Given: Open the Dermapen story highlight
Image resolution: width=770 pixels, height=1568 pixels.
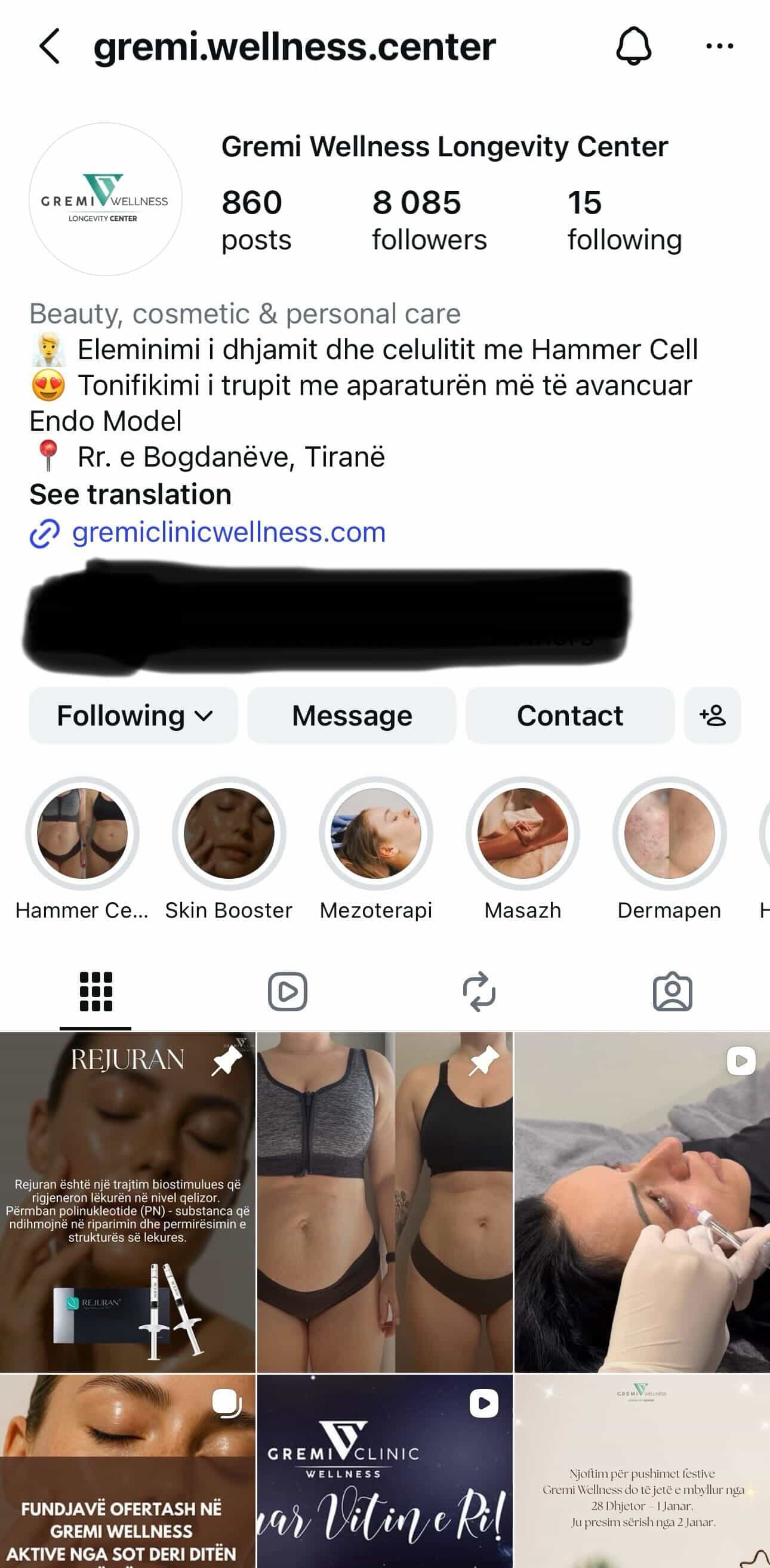Looking at the screenshot, I should pyautogui.click(x=670, y=834).
